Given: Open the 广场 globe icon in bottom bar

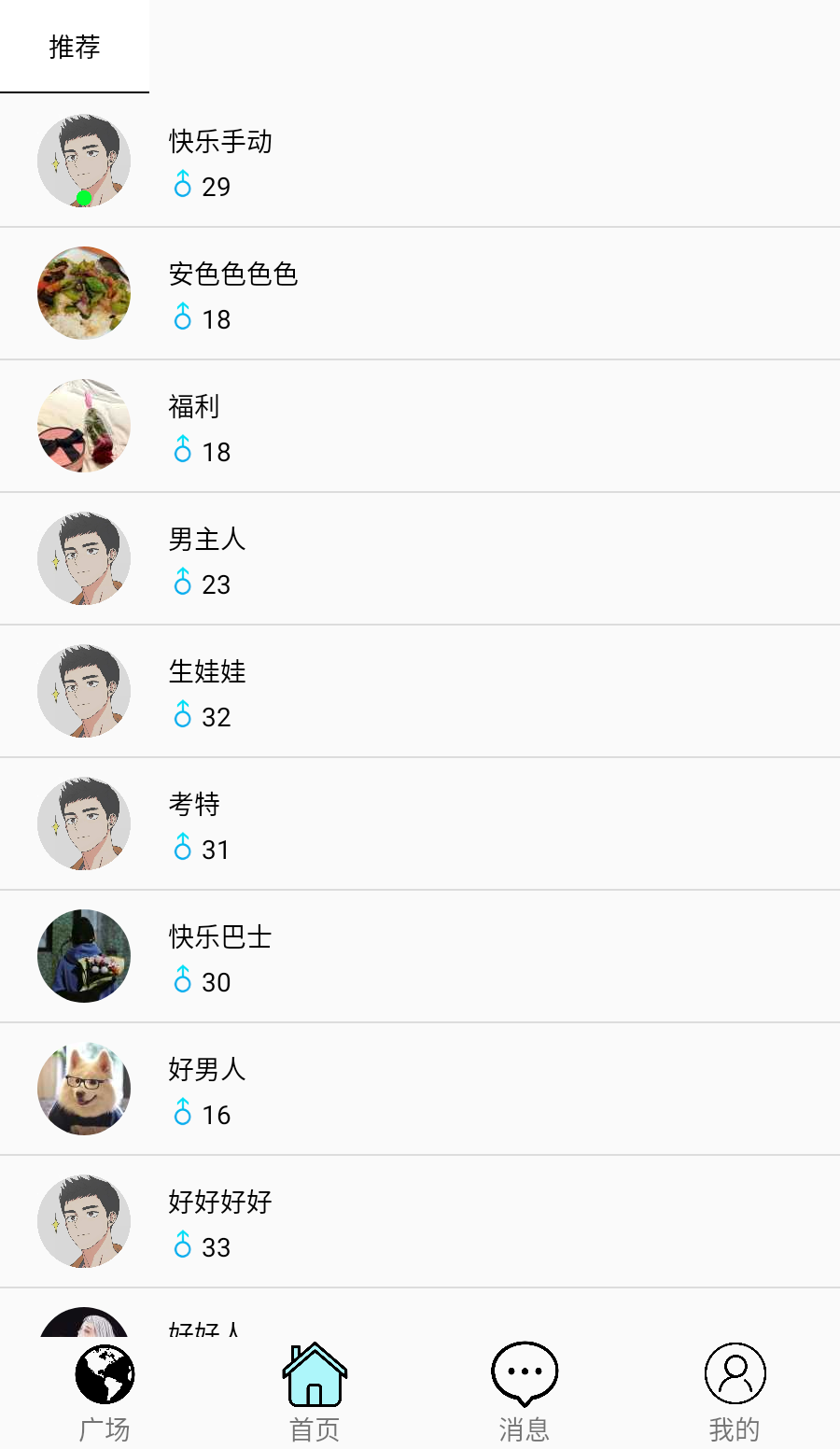Looking at the screenshot, I should [x=103, y=1374].
